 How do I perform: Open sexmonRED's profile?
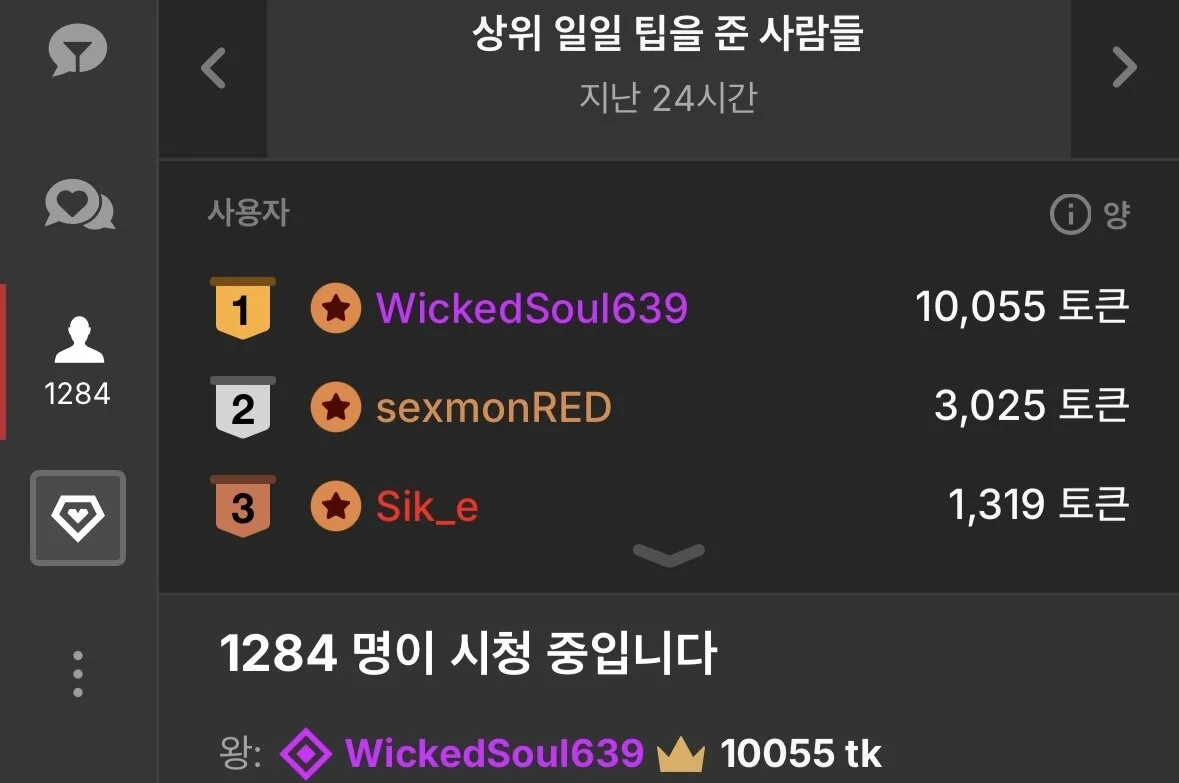tap(493, 408)
